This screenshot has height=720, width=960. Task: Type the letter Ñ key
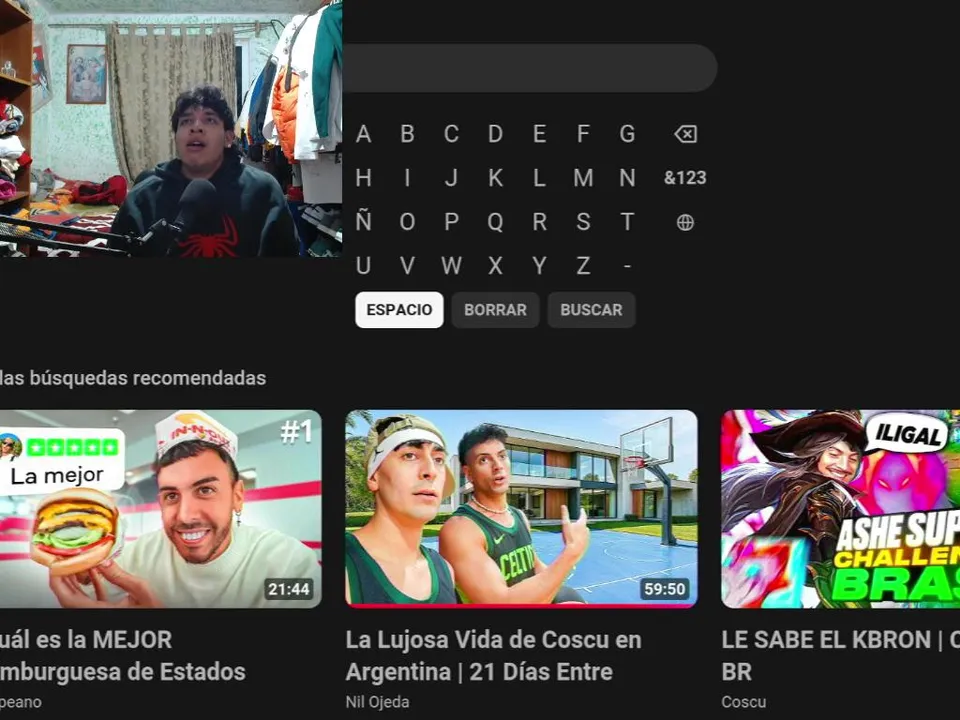(363, 222)
